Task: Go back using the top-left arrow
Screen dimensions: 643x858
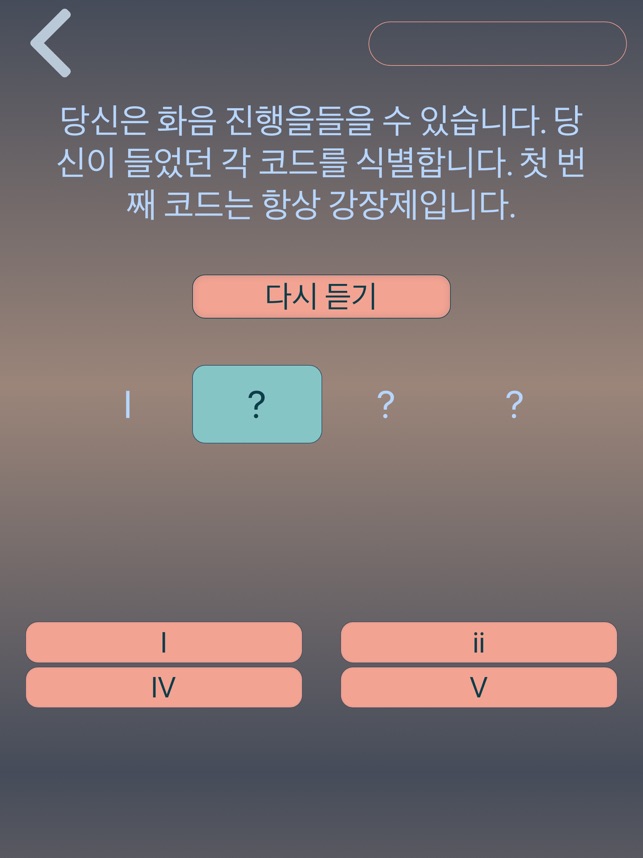Action: [x=52, y=43]
